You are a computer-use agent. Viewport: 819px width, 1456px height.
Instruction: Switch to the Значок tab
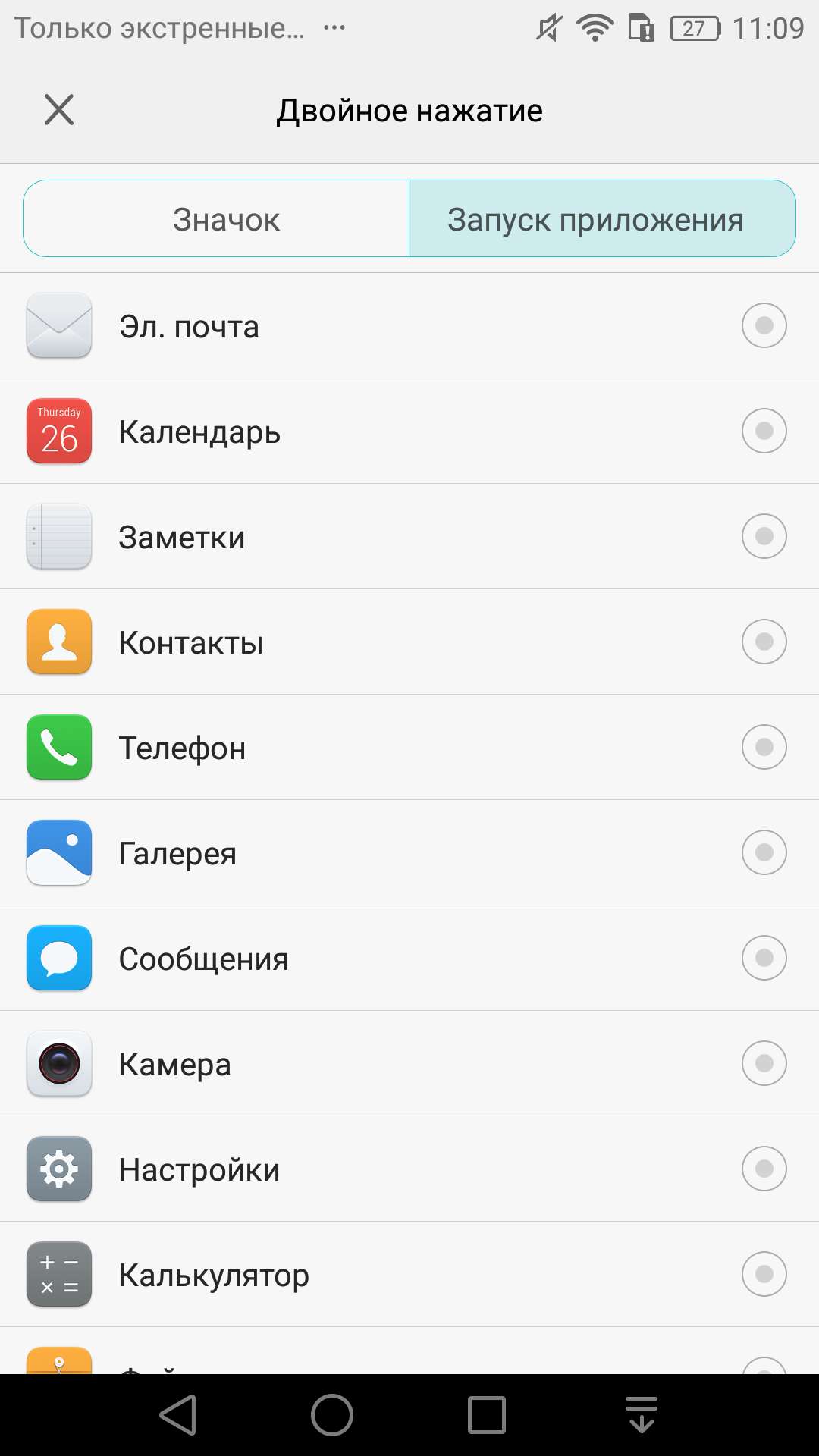click(x=216, y=219)
